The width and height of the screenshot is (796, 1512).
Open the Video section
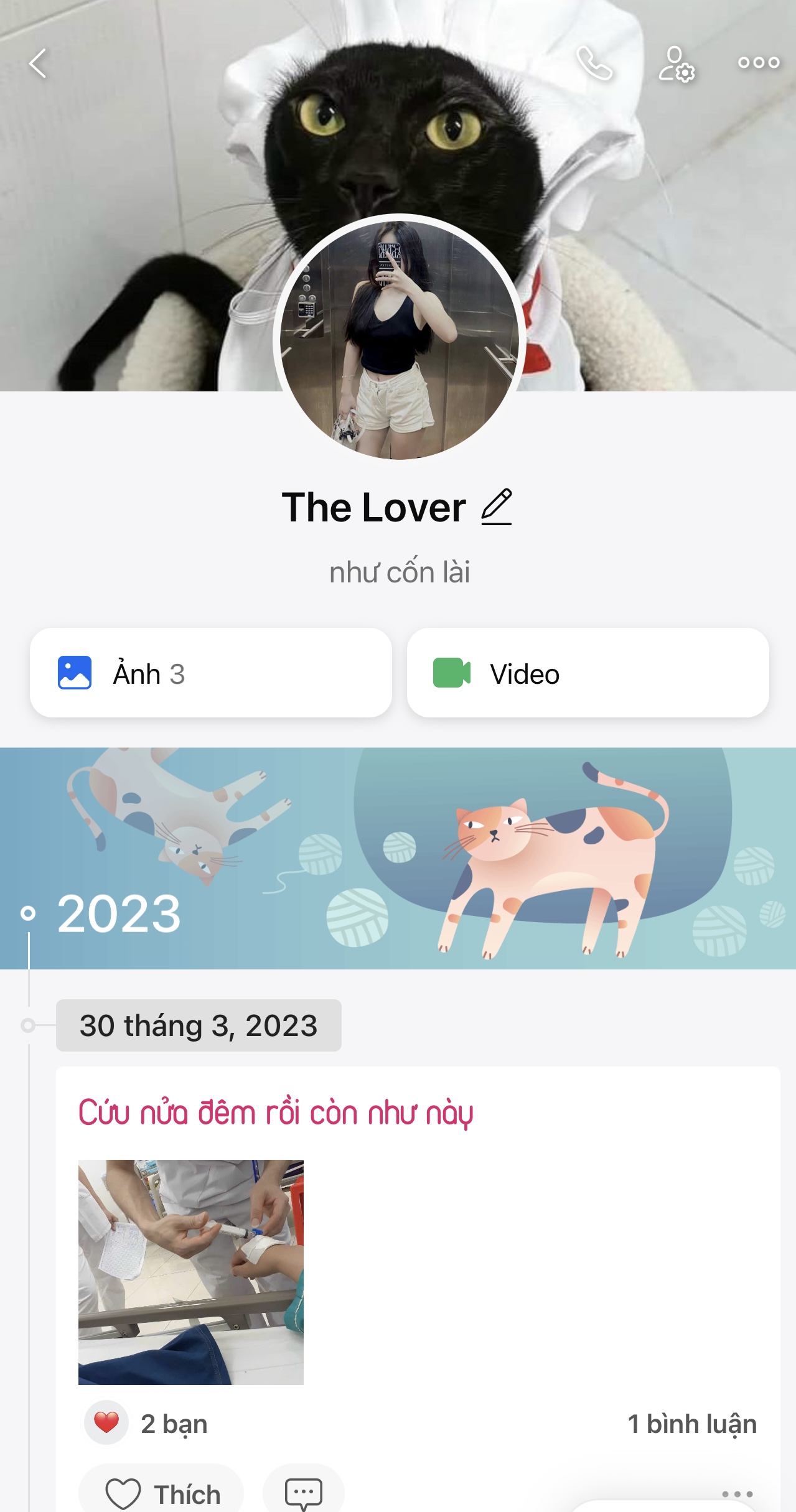(x=588, y=673)
